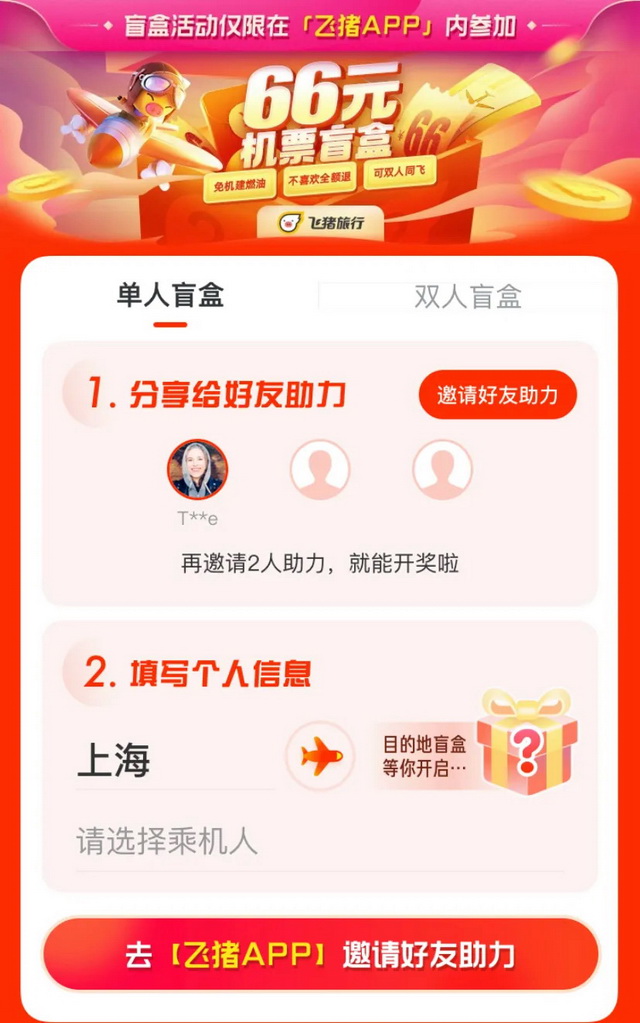Tap the third empty friend avatar slot
Viewport: 640px width, 1023px height.
pyautogui.click(x=442, y=469)
